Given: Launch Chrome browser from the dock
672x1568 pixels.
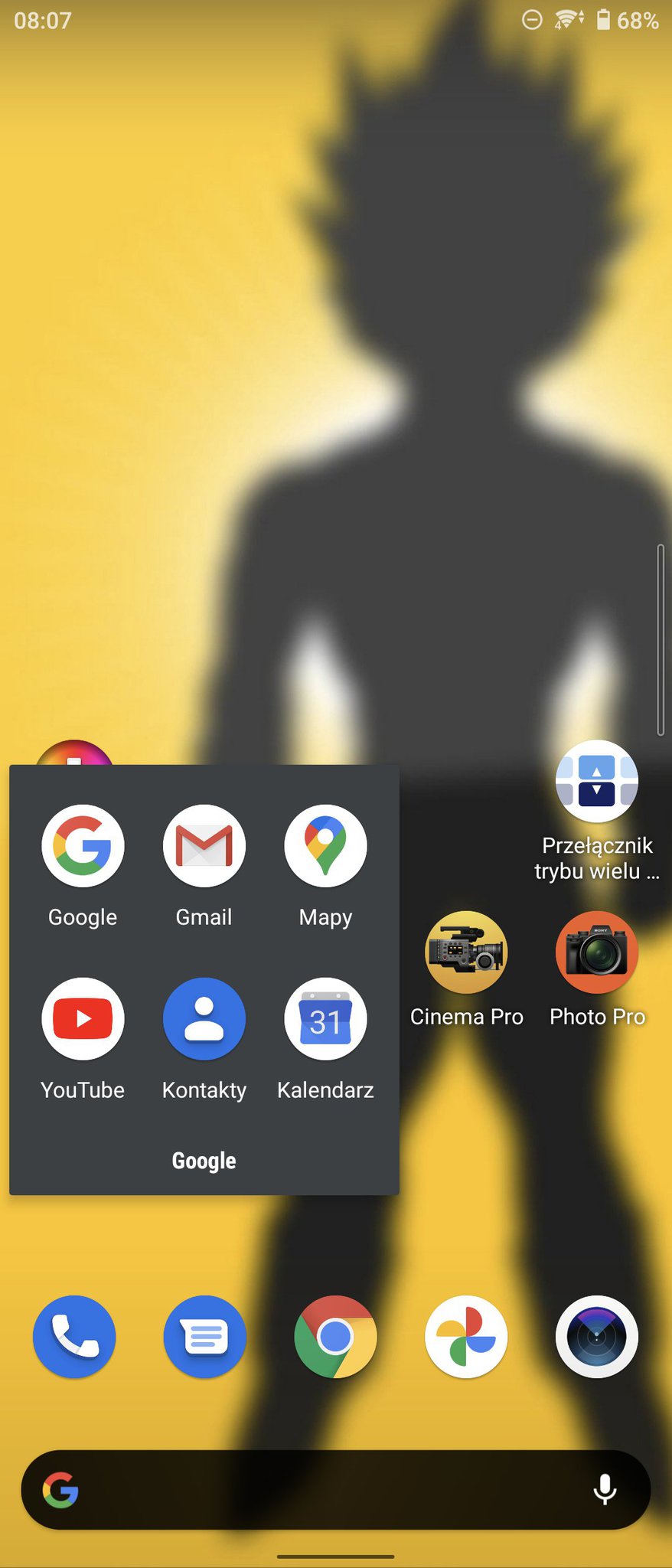Looking at the screenshot, I should pos(335,1337).
